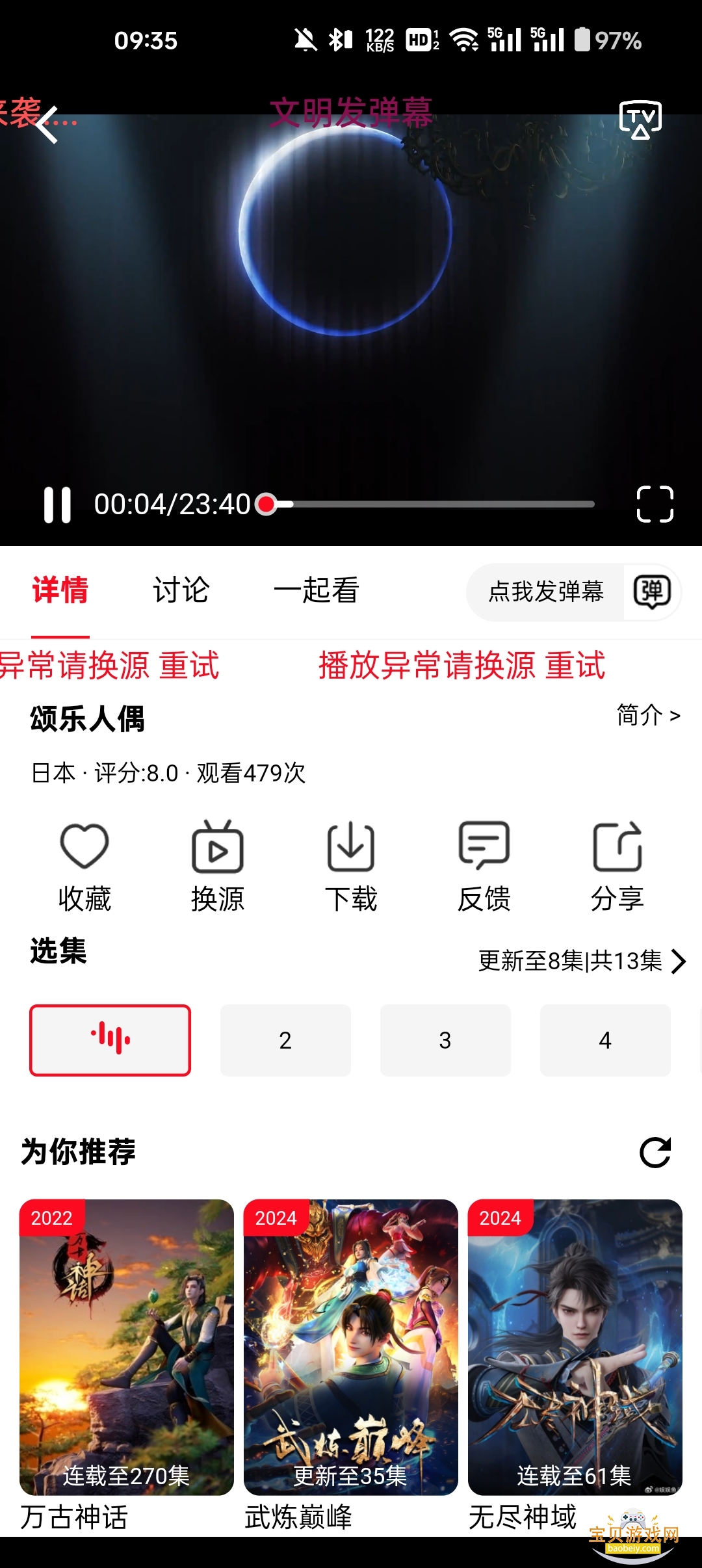Enter fullscreen mode on the player
The width and height of the screenshot is (702, 1568).
[655, 504]
